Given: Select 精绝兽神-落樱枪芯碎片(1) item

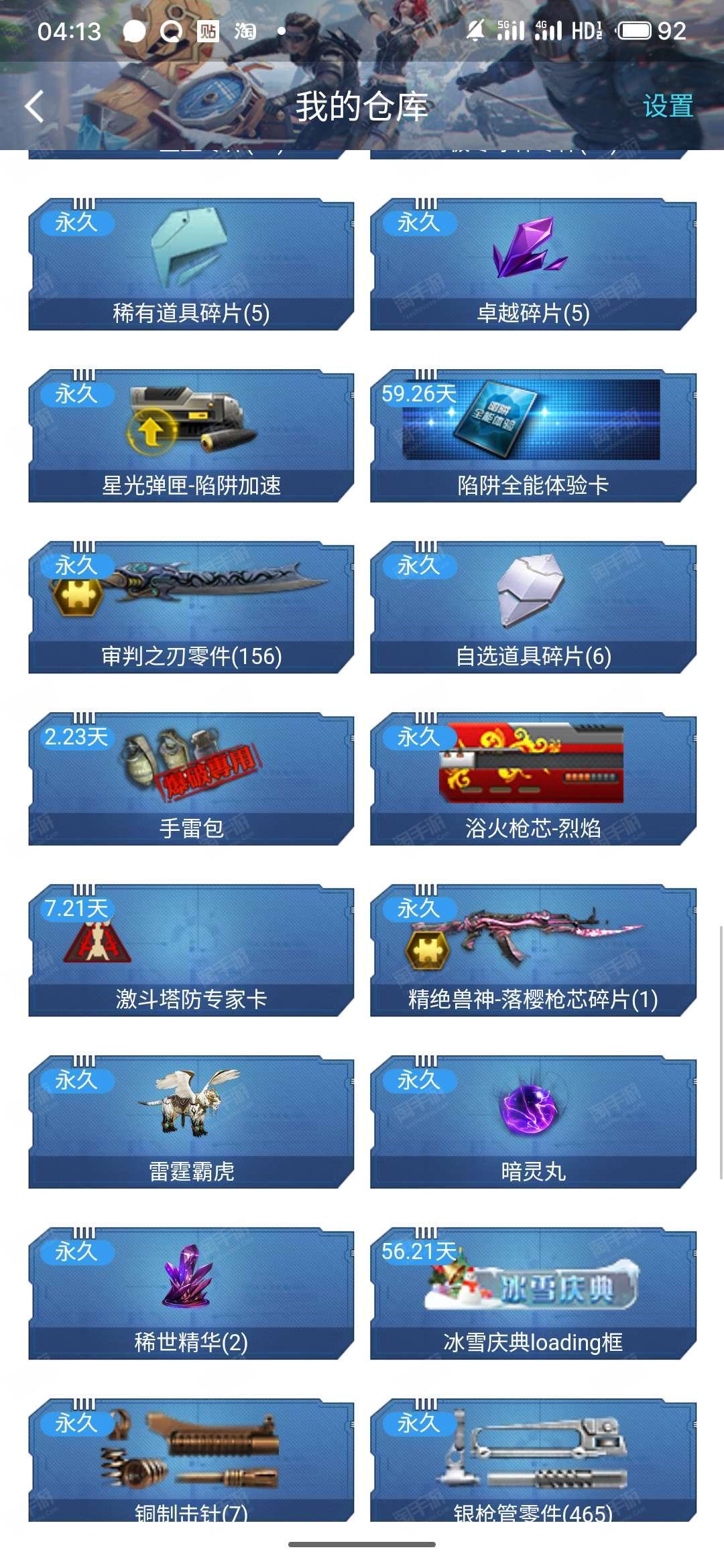Looking at the screenshot, I should (534, 950).
